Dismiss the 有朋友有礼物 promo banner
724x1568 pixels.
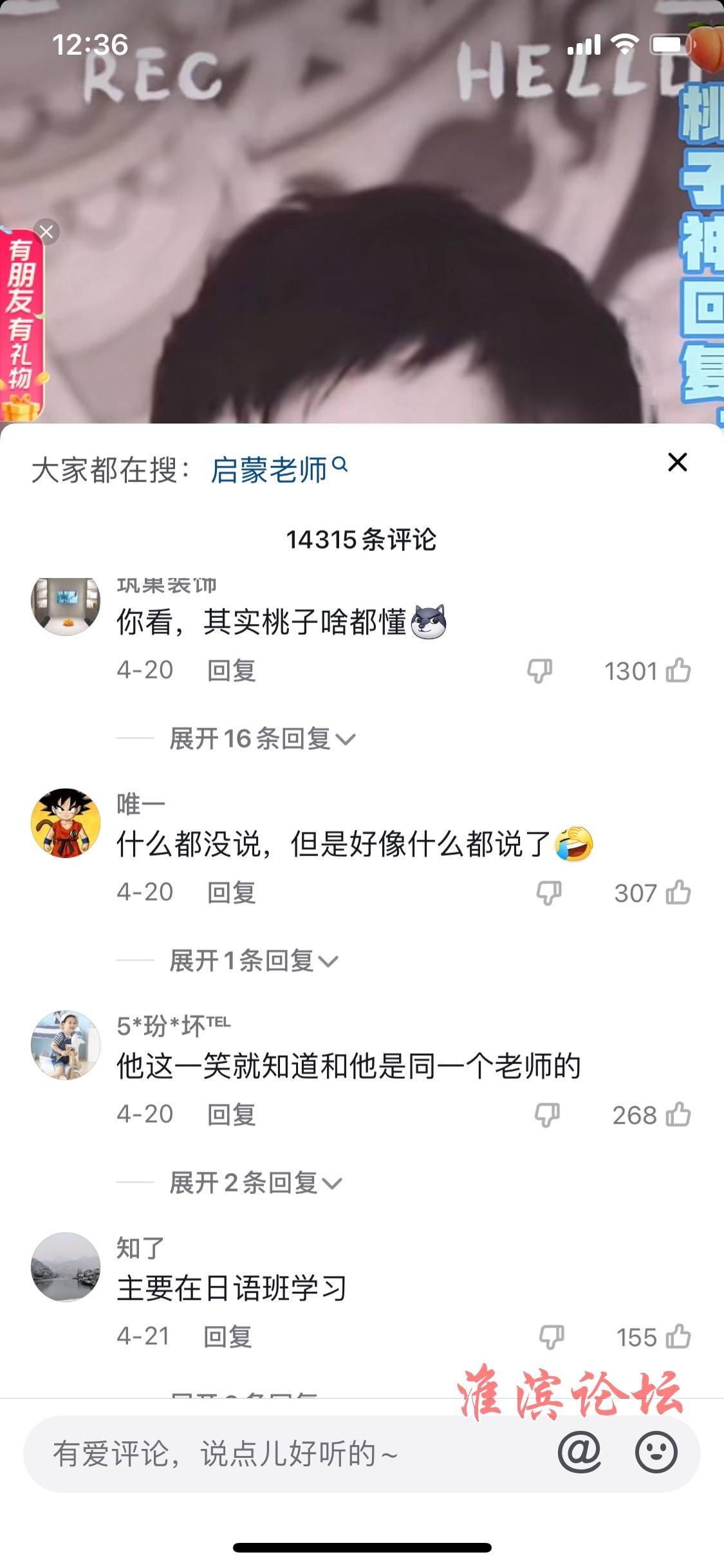(x=46, y=232)
